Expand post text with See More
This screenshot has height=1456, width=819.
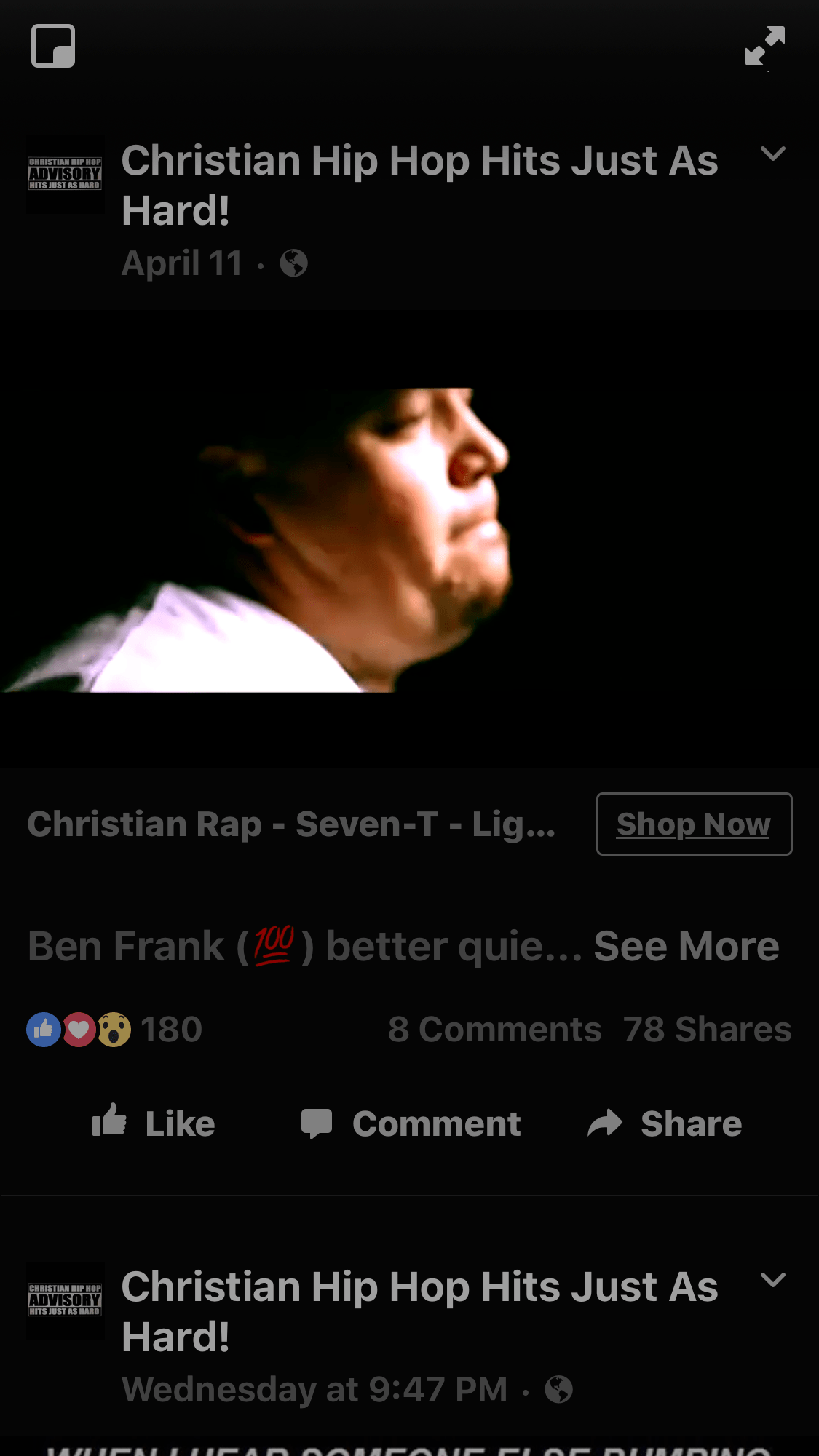pyautogui.click(x=686, y=946)
